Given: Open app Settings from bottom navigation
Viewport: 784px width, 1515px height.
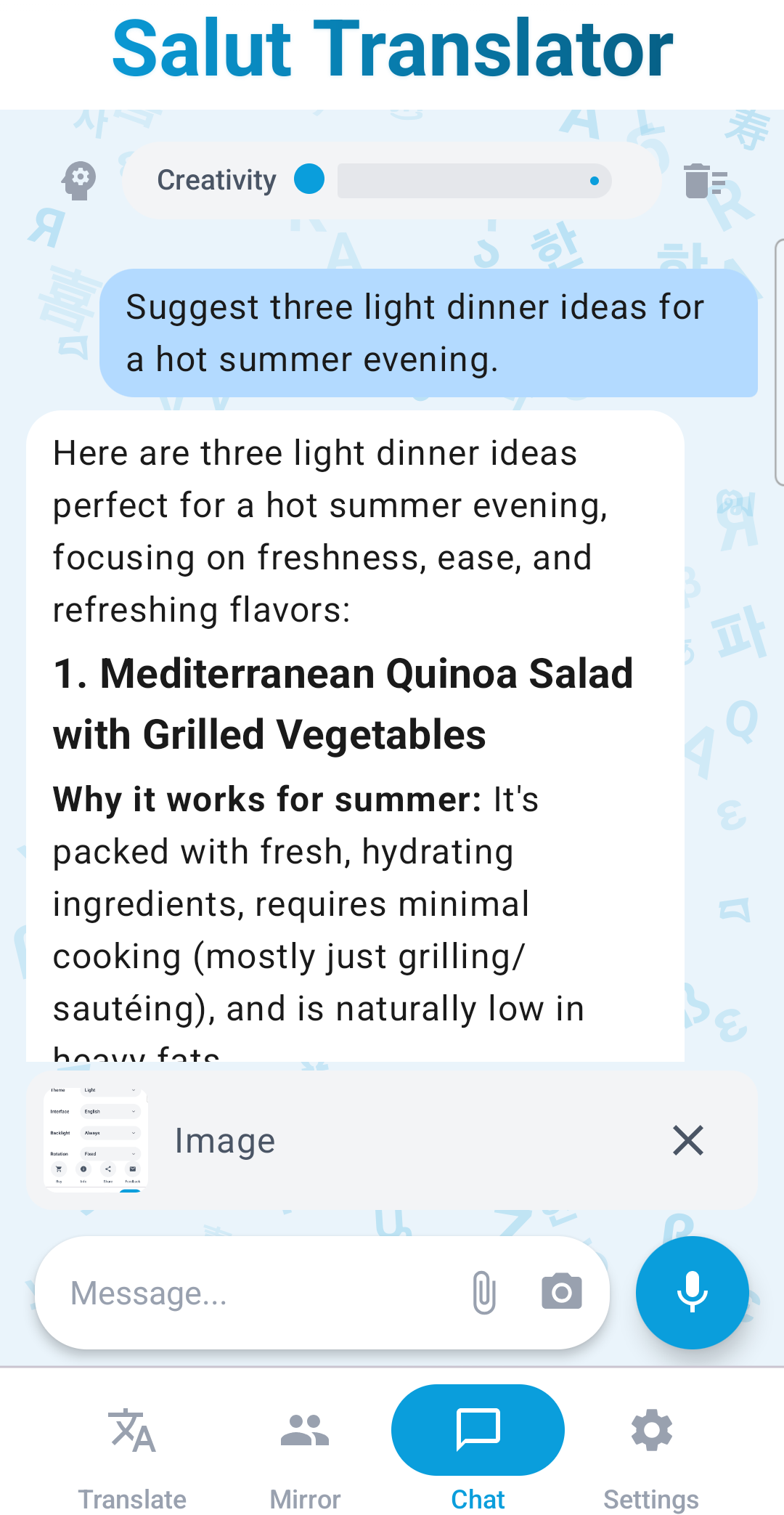Looking at the screenshot, I should 650,1429.
